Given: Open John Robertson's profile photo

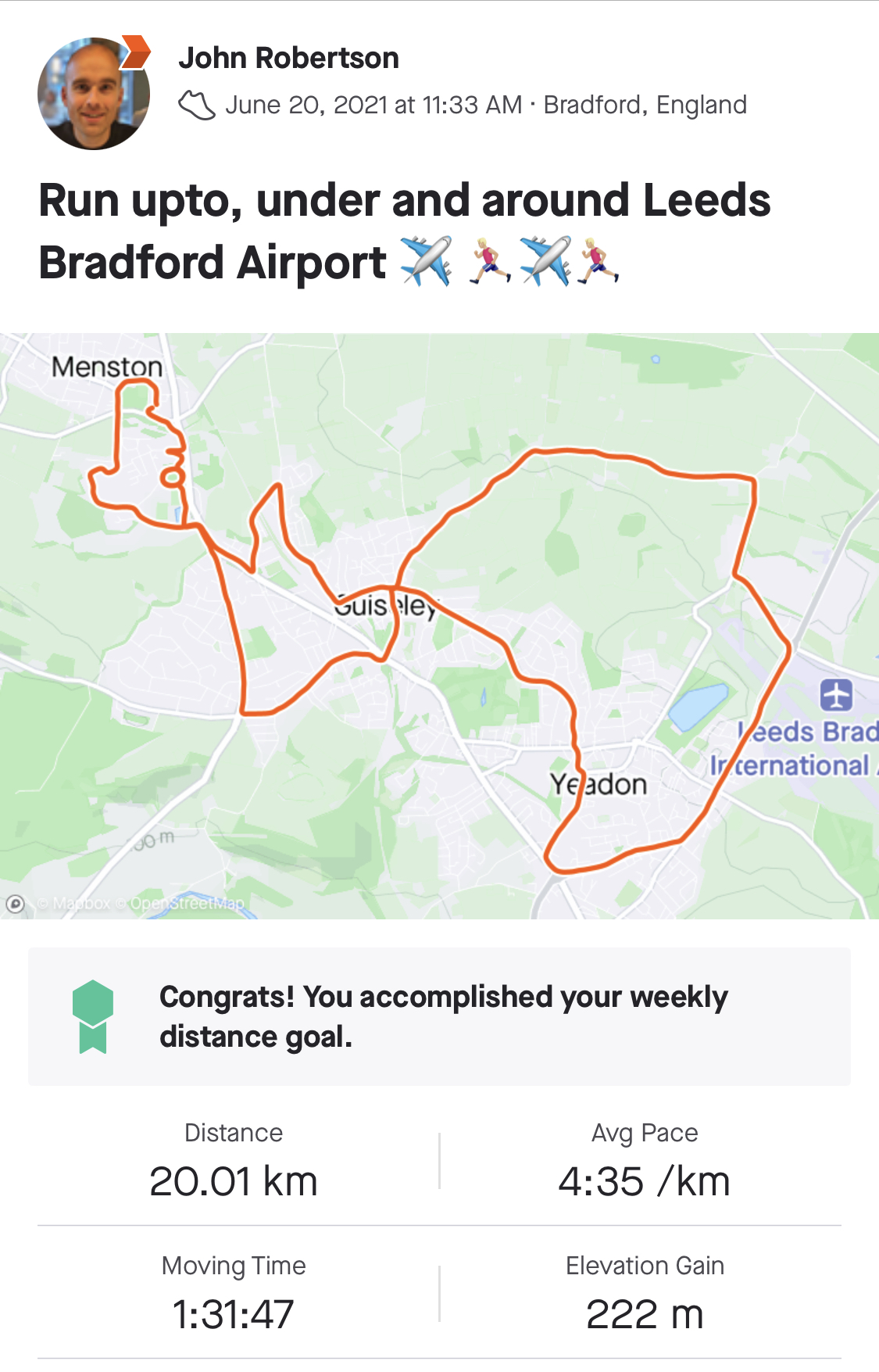Looking at the screenshot, I should (x=93, y=93).
